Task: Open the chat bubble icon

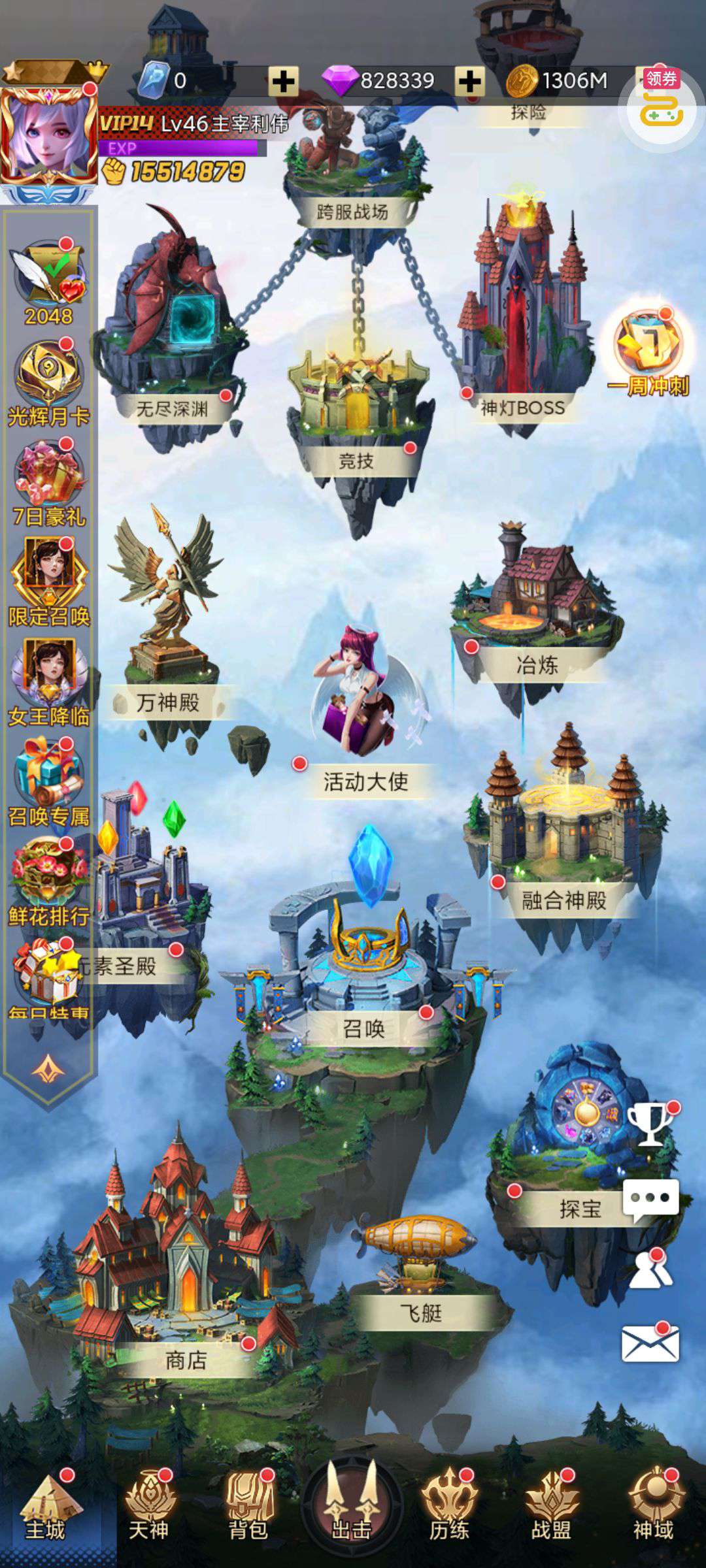Action: pyautogui.click(x=650, y=1199)
